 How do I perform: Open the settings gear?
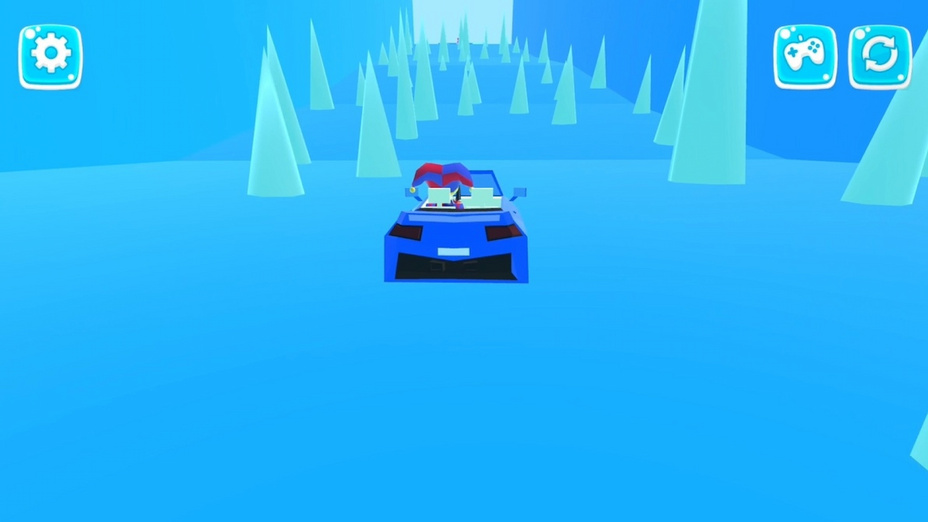point(50,55)
